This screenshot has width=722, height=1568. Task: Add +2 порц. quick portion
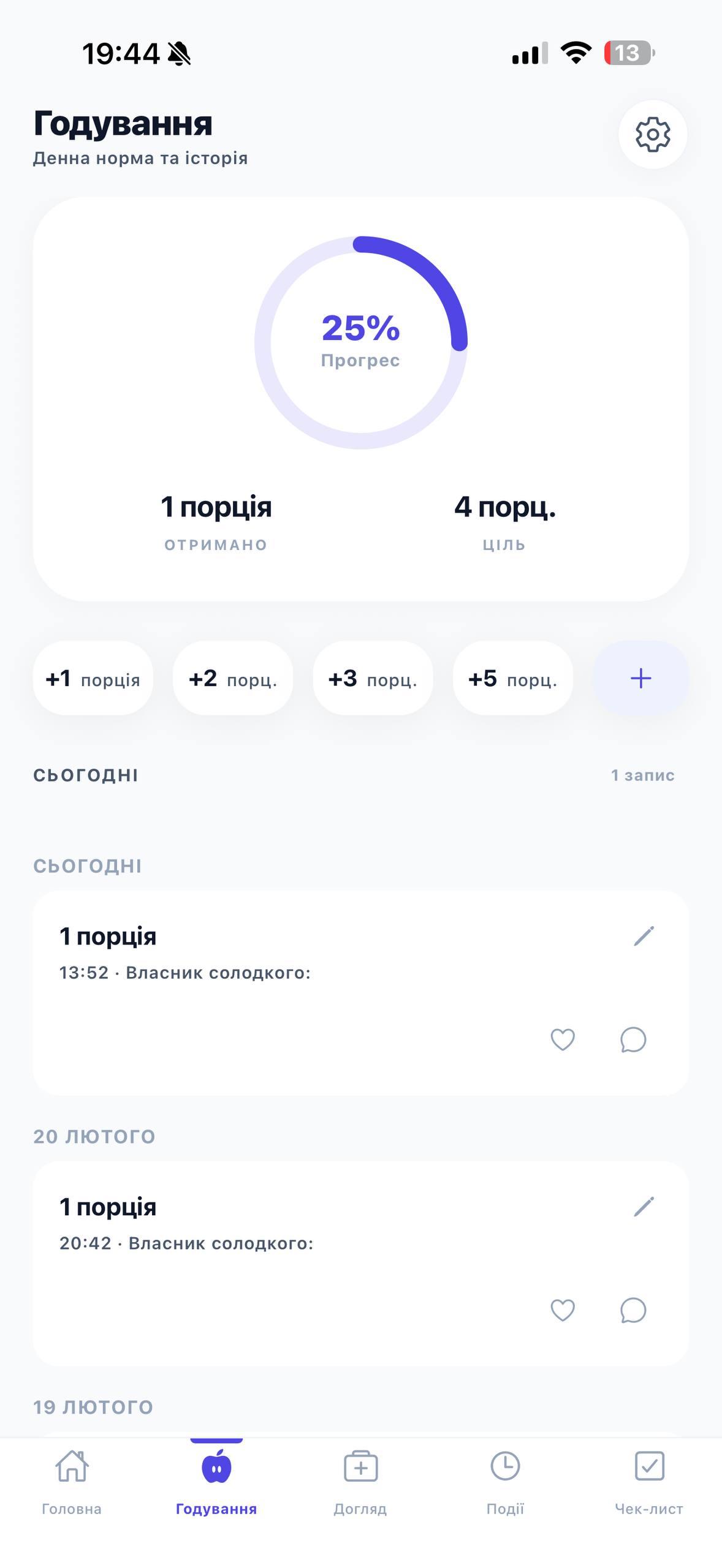233,679
